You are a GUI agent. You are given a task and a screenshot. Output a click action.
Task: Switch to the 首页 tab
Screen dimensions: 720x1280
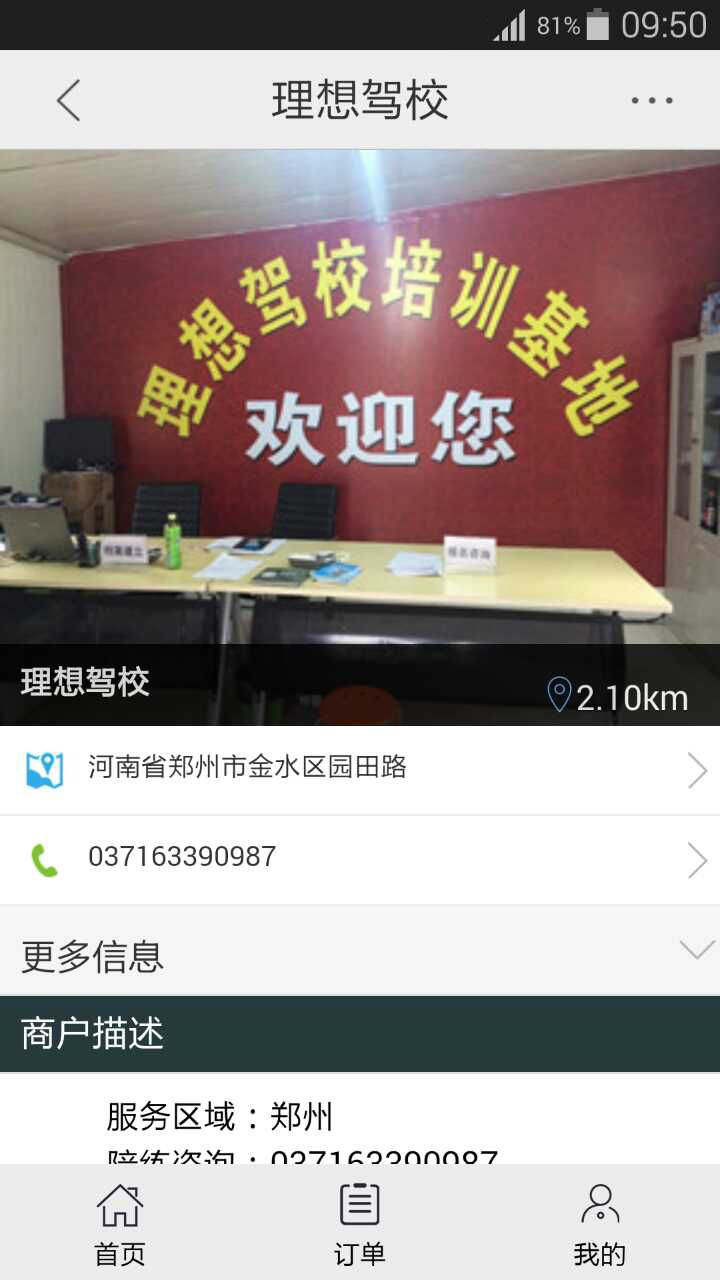120,1223
